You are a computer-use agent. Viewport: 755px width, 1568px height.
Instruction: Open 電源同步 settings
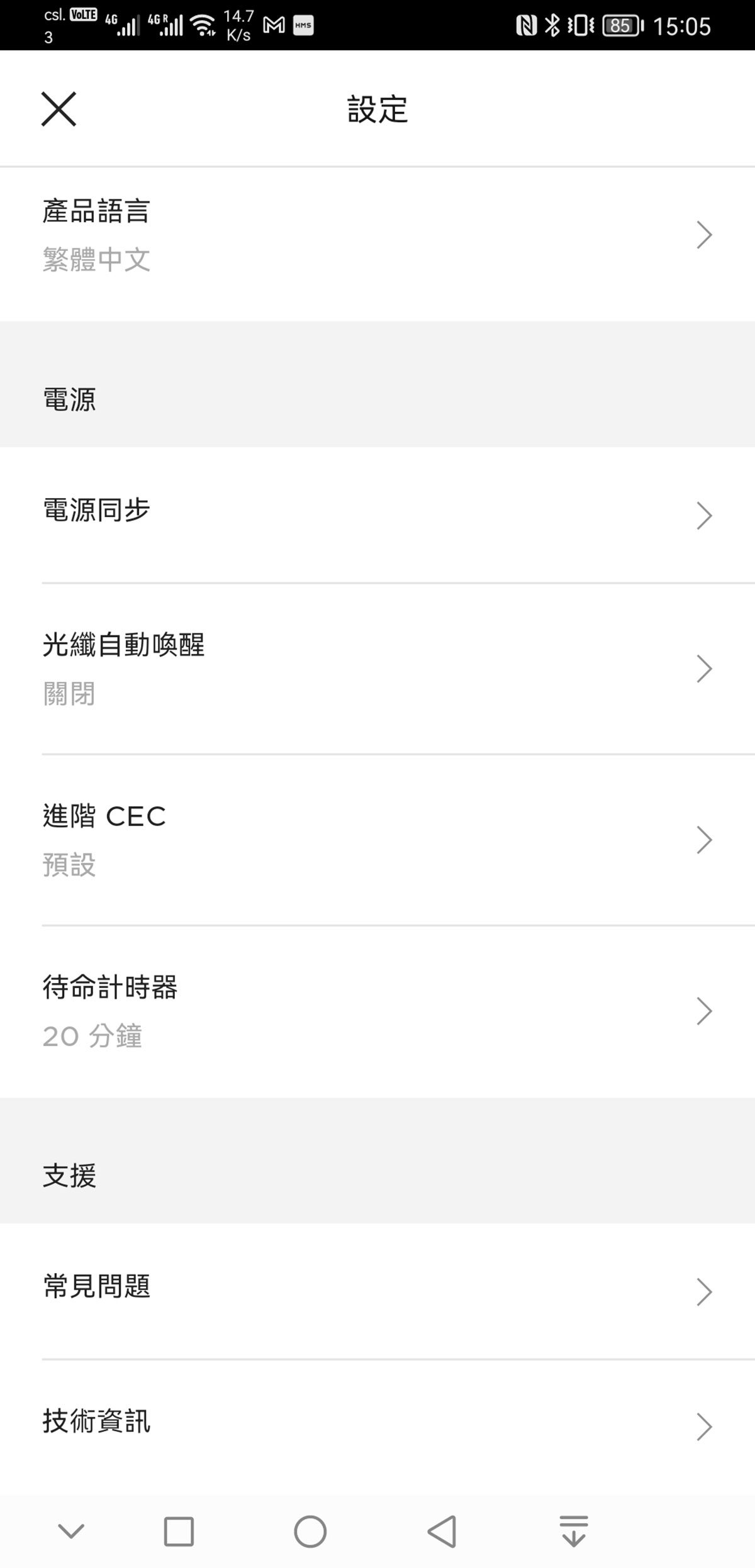point(377,515)
